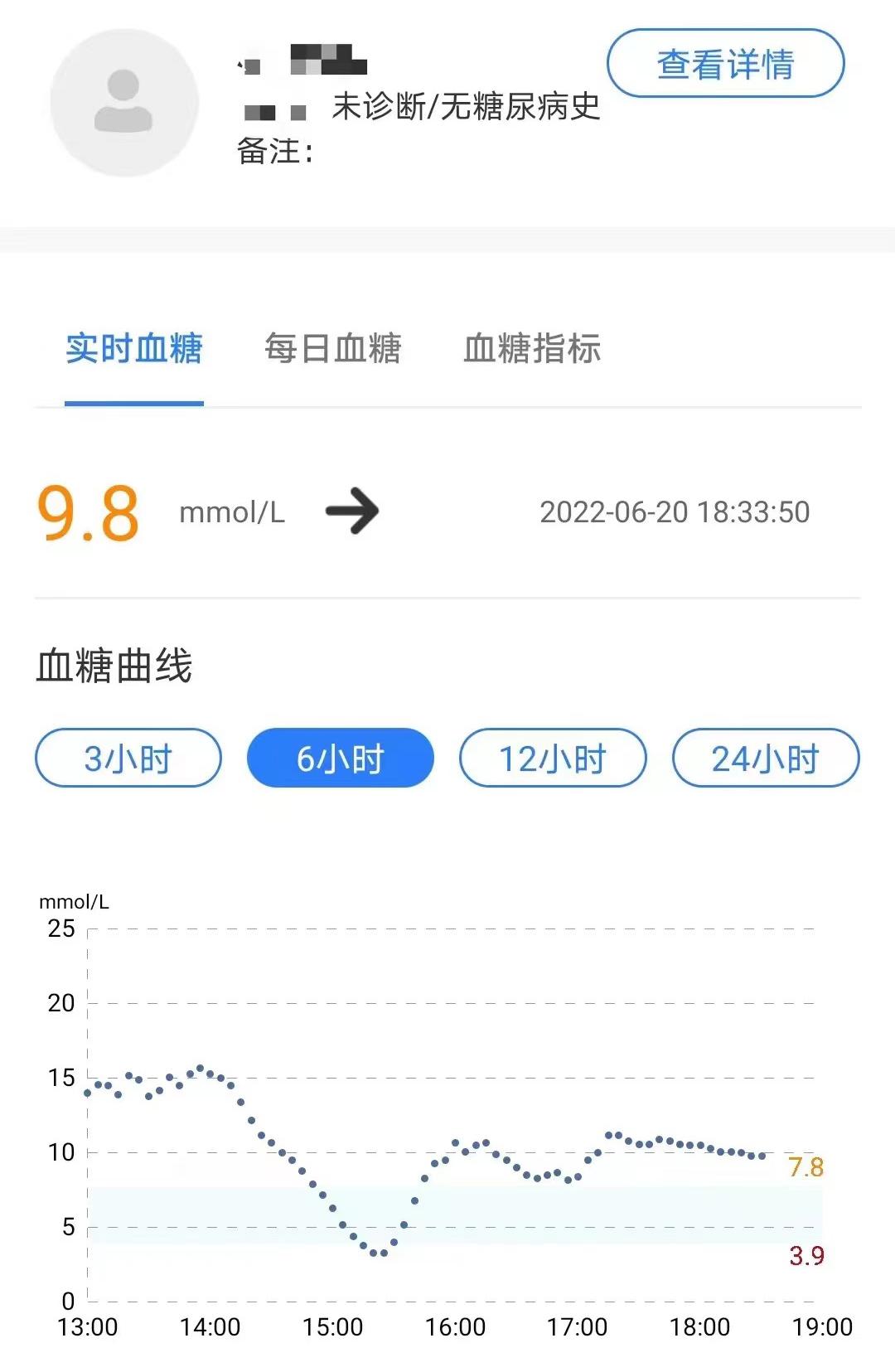
Task: Select the 3小时 time range
Action: pyautogui.click(x=126, y=757)
